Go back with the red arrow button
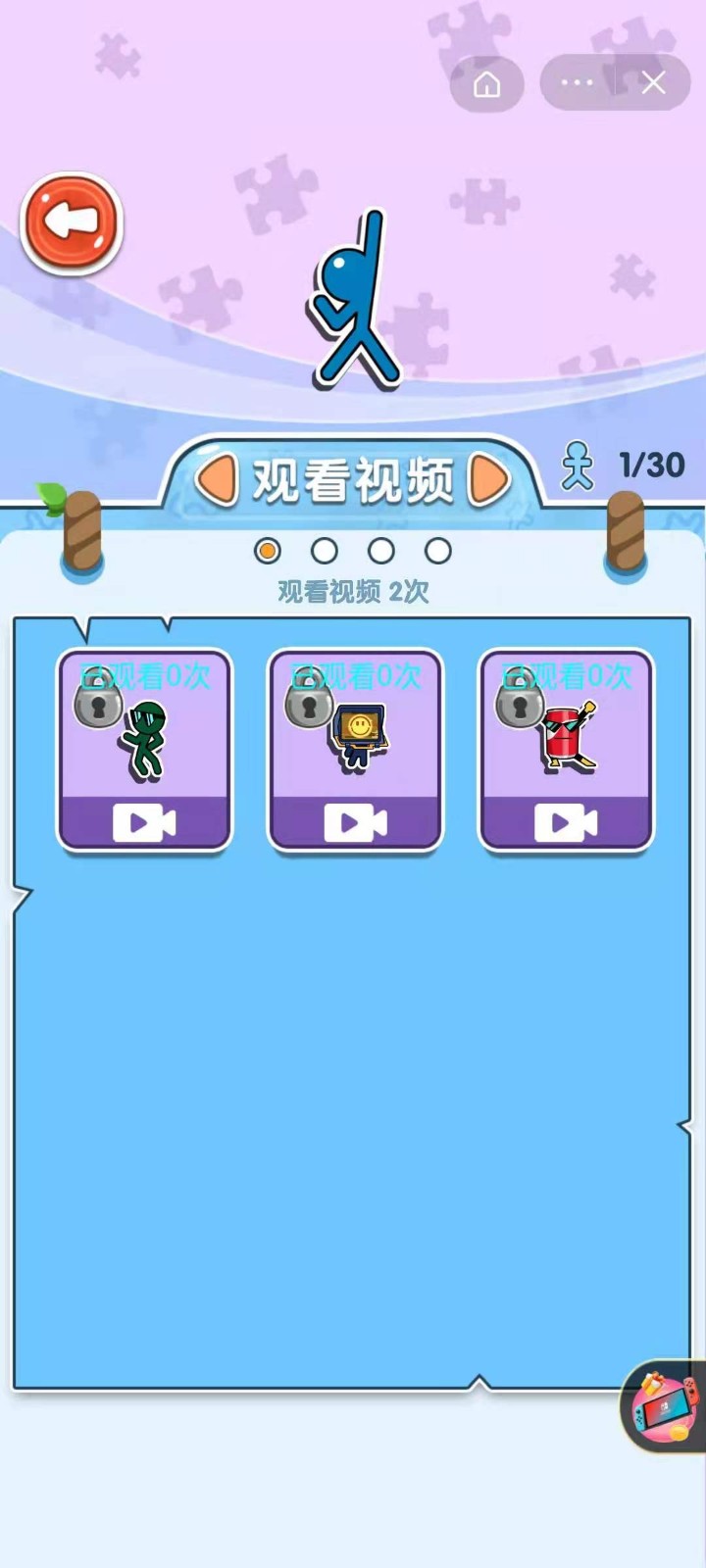Image resolution: width=706 pixels, height=1568 pixels. pos(72,223)
